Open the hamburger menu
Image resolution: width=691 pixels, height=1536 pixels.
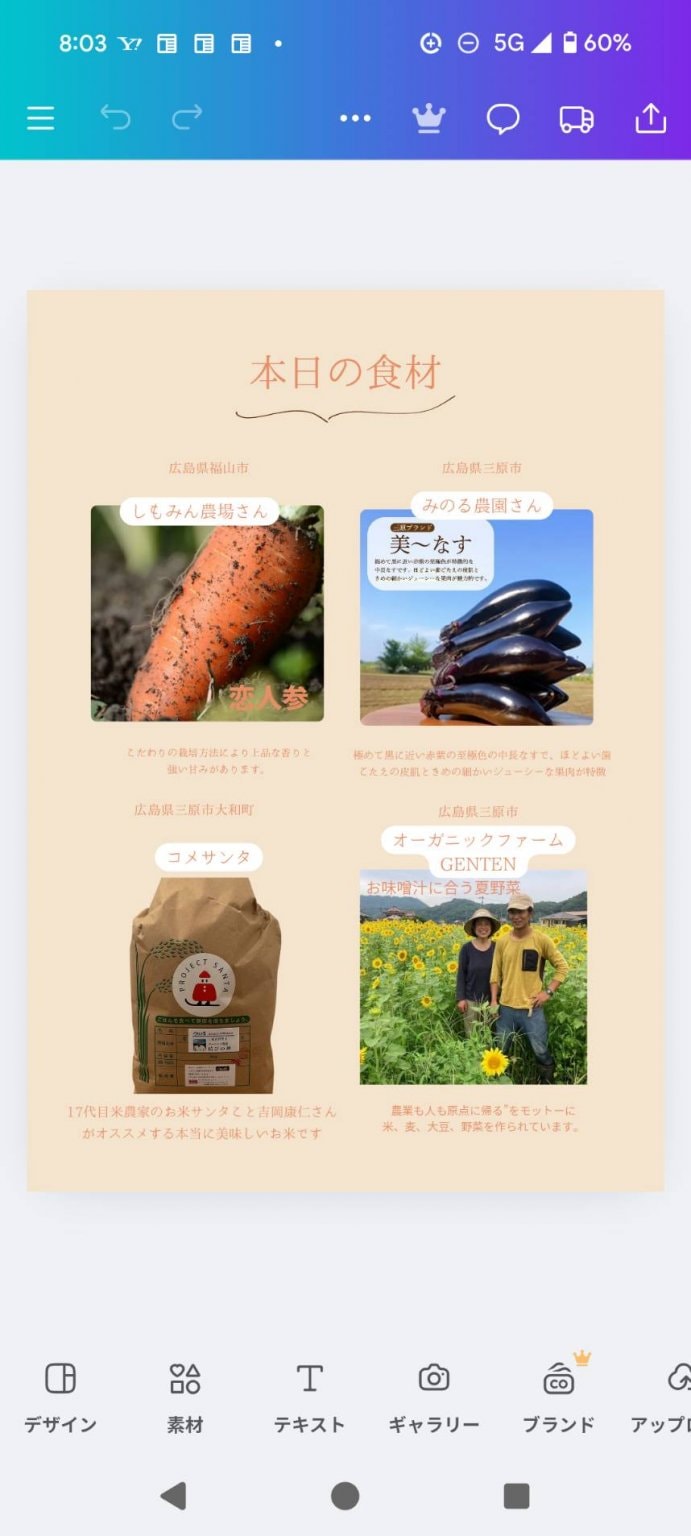click(x=40, y=119)
